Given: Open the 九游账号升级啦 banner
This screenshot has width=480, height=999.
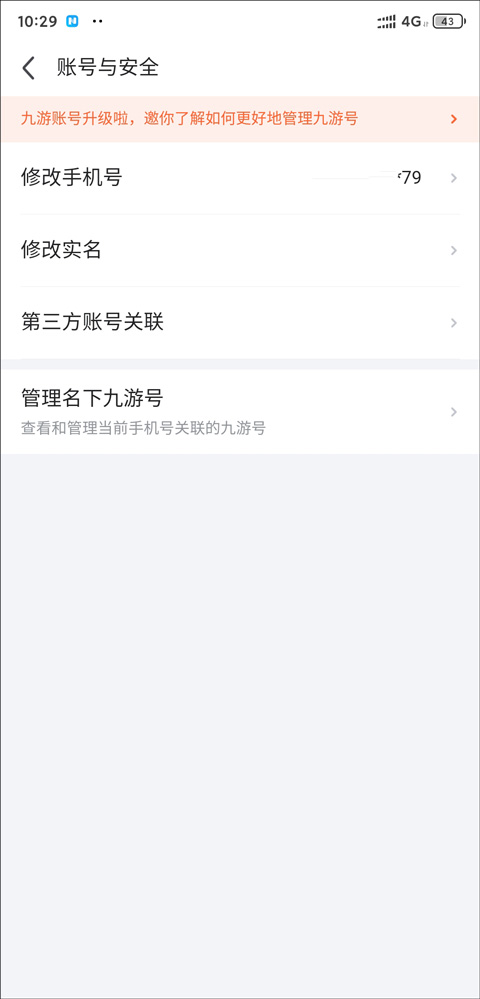Looking at the screenshot, I should pos(240,119).
